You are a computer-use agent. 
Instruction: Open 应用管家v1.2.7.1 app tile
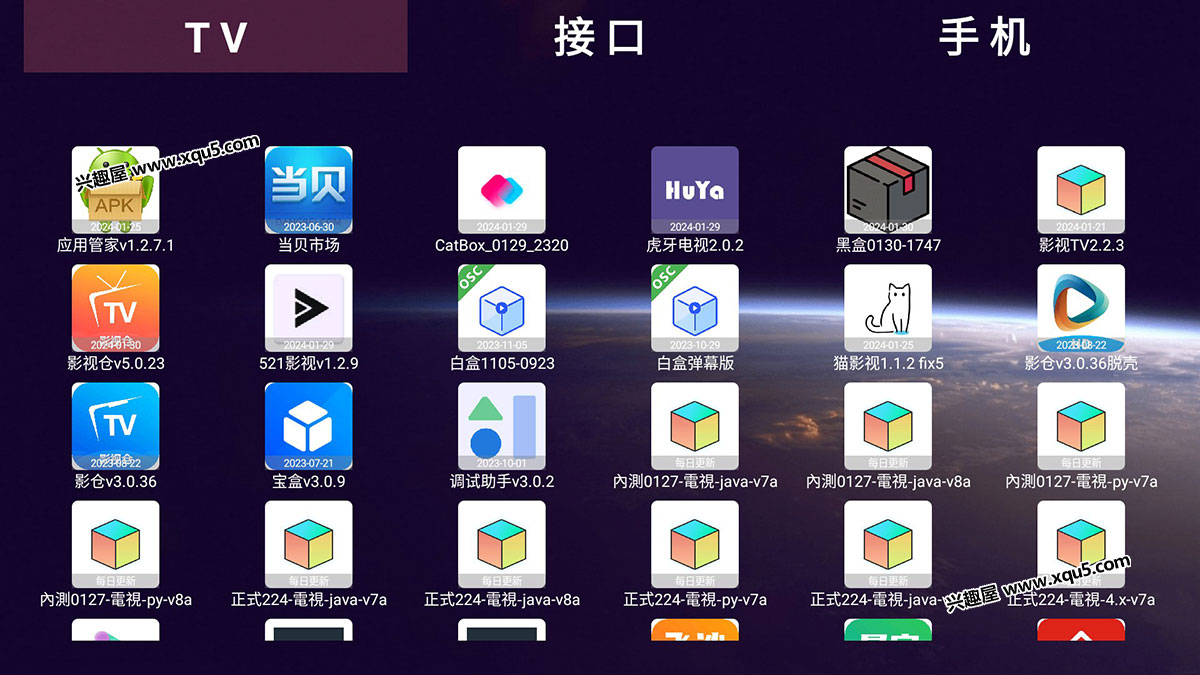click(115, 190)
